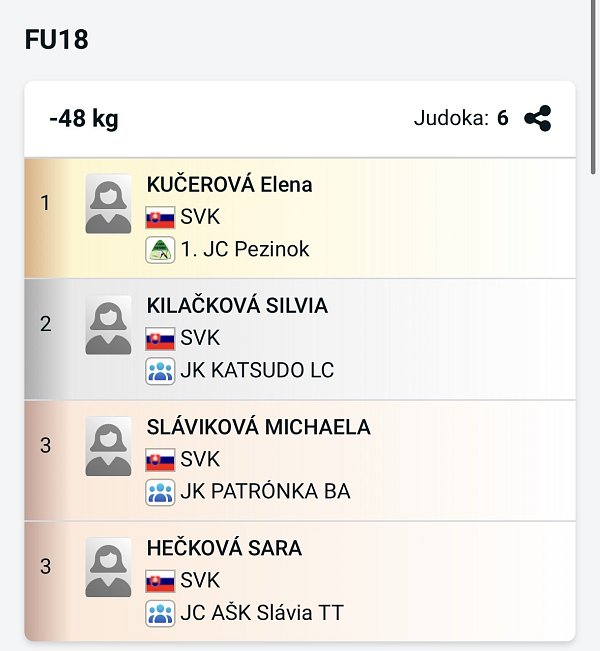Share the -48 kg category results
Viewport: 600px width, 651px height.
538,119
